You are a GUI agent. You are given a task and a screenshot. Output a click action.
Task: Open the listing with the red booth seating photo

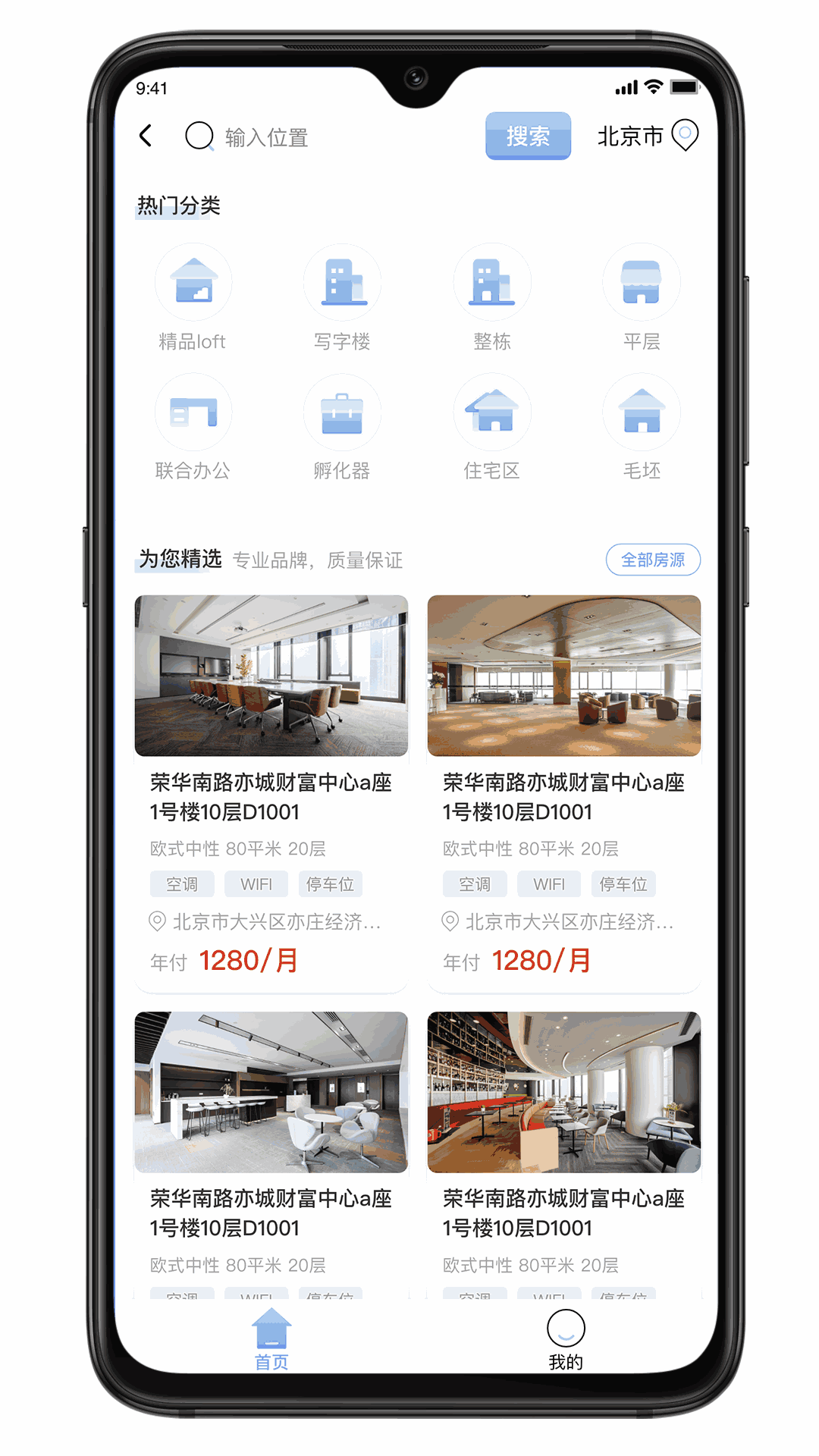click(x=563, y=1092)
